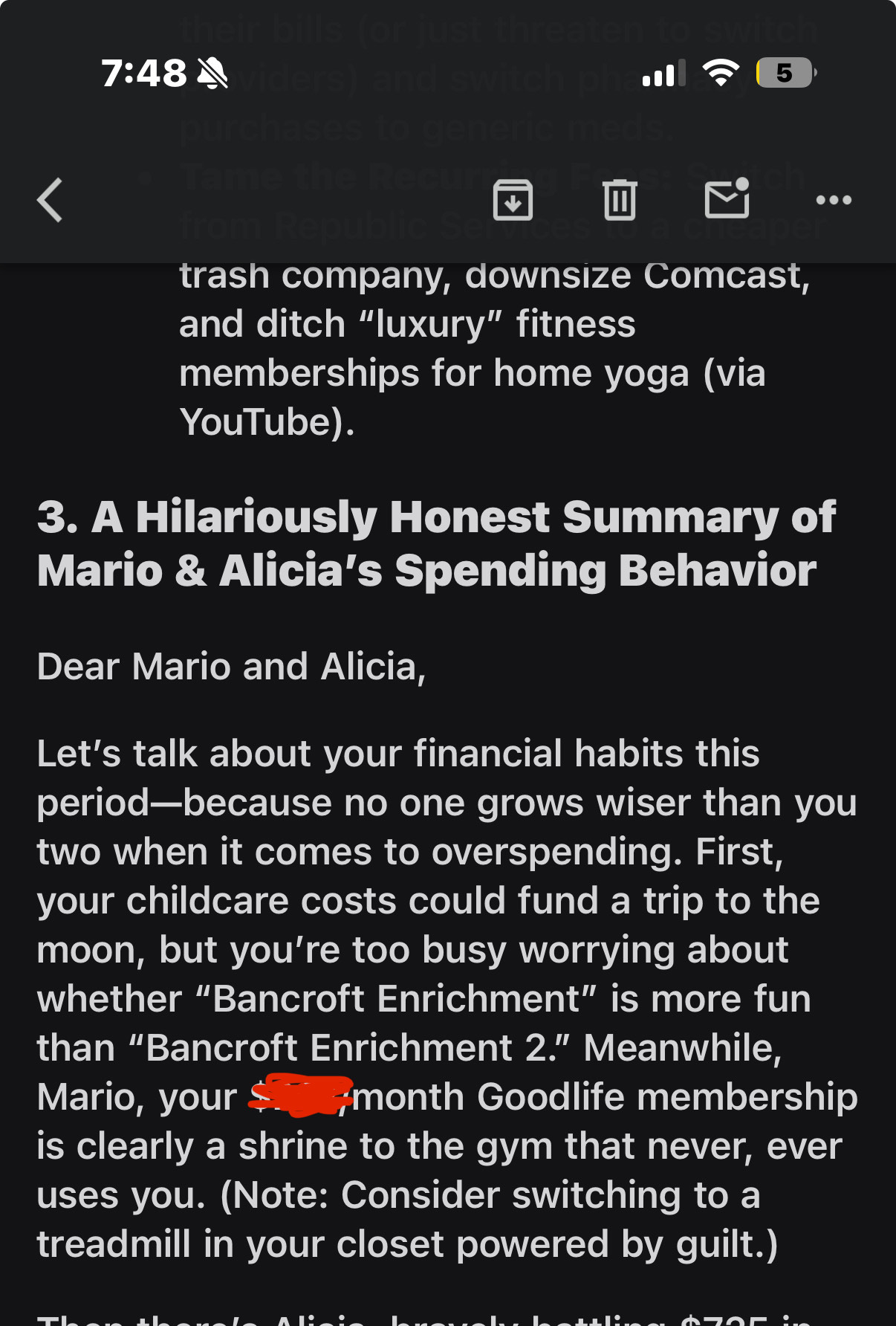This screenshot has height=1326, width=896.
Task: Archive this email
Action: [513, 200]
